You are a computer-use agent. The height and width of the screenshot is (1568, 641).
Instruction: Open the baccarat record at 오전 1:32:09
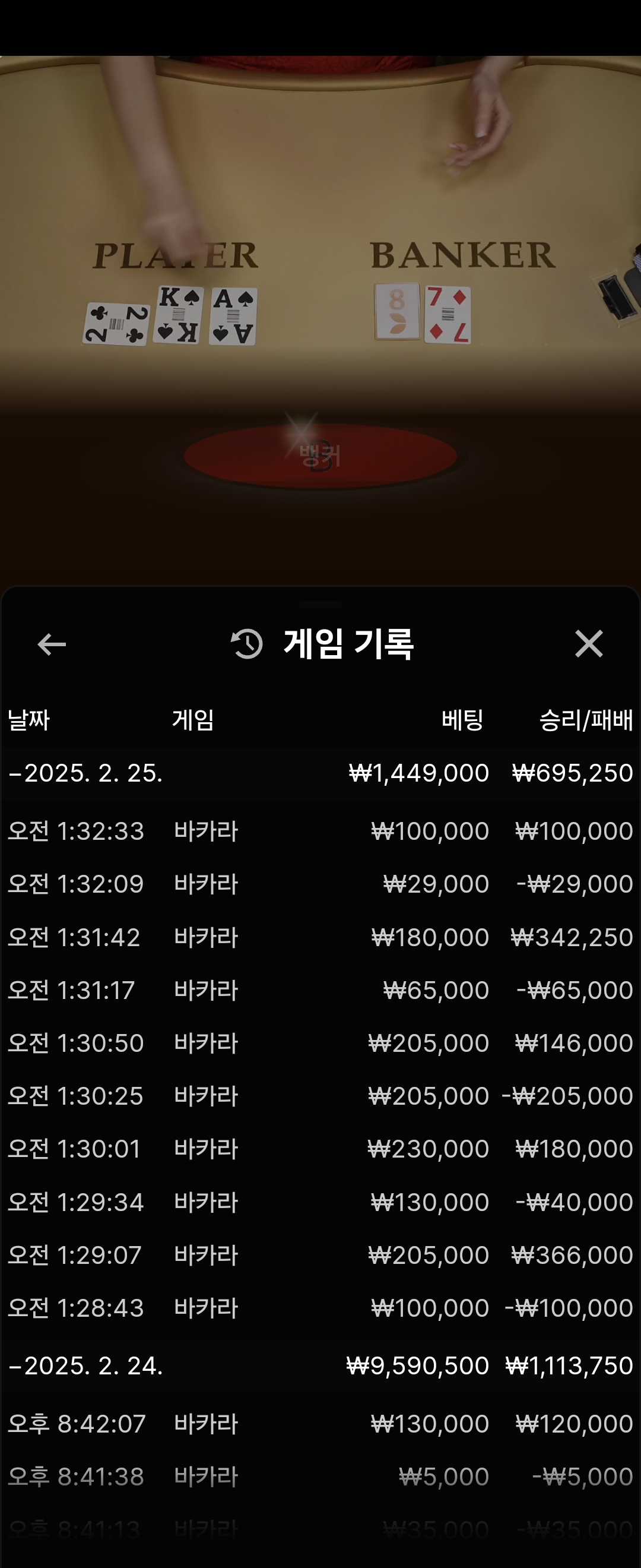(320, 884)
